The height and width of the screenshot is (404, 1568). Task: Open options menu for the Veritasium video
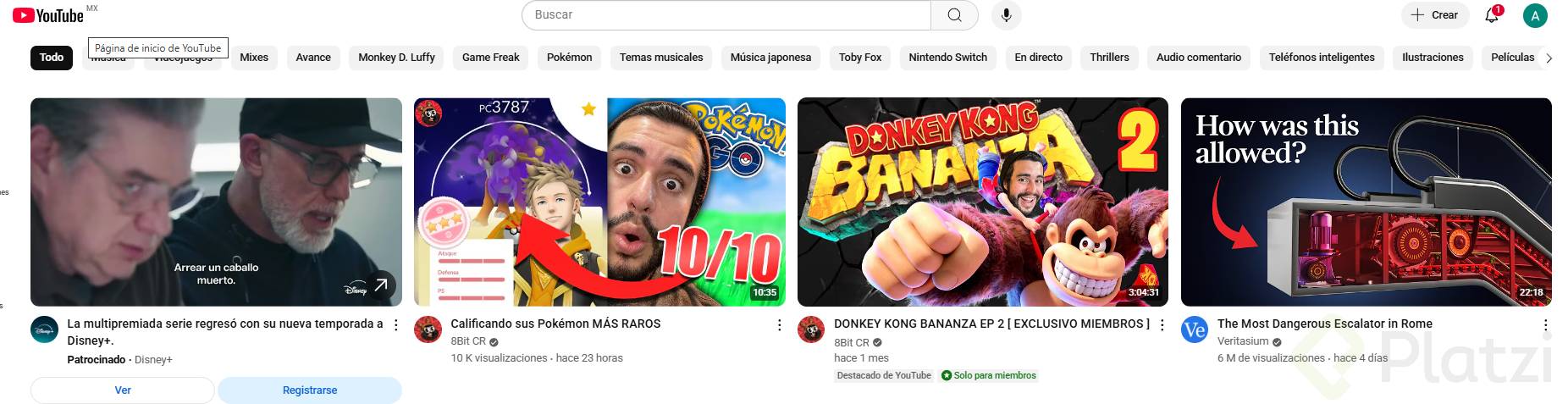pyautogui.click(x=1545, y=325)
